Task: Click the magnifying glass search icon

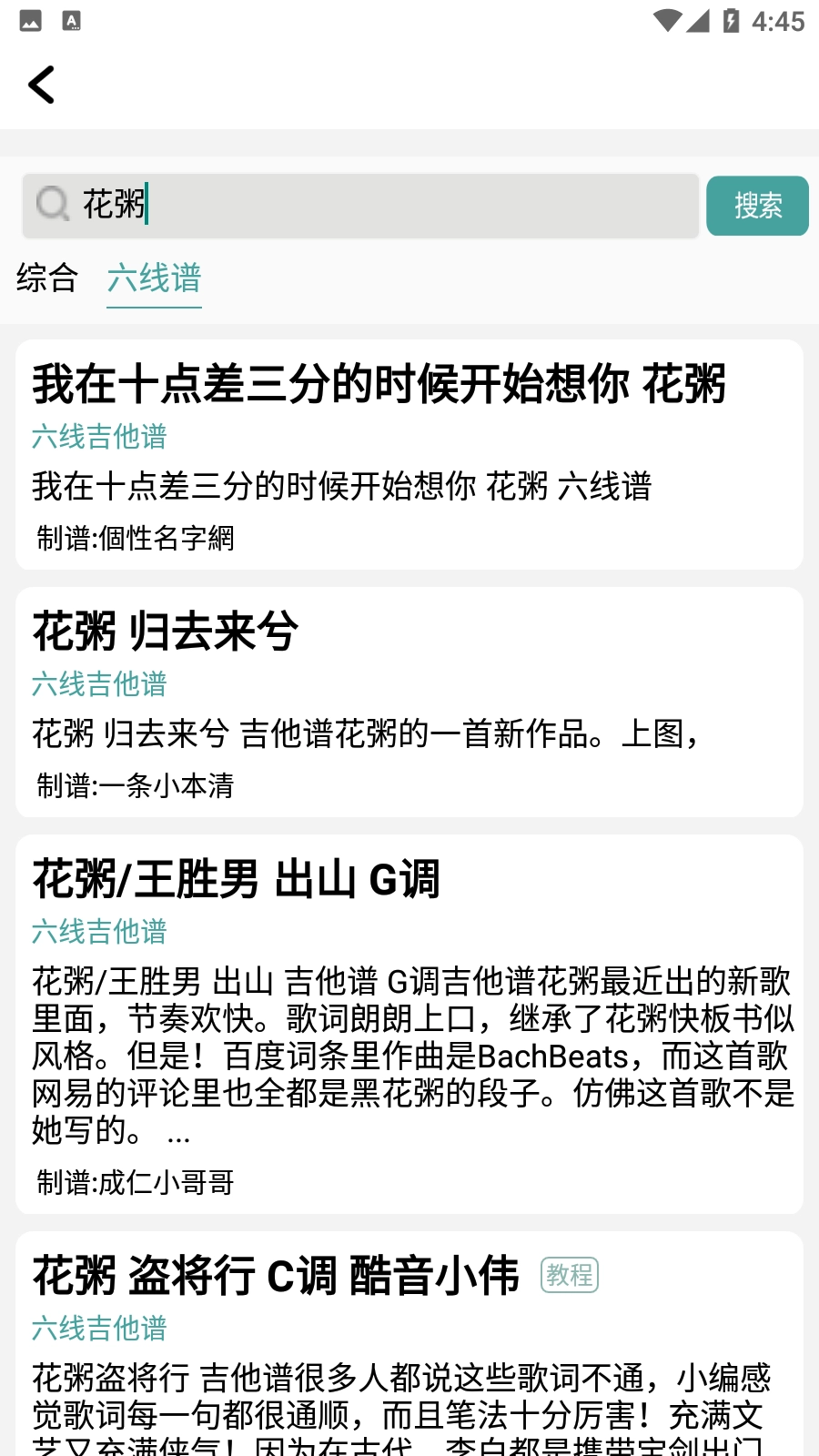Action: click(53, 205)
